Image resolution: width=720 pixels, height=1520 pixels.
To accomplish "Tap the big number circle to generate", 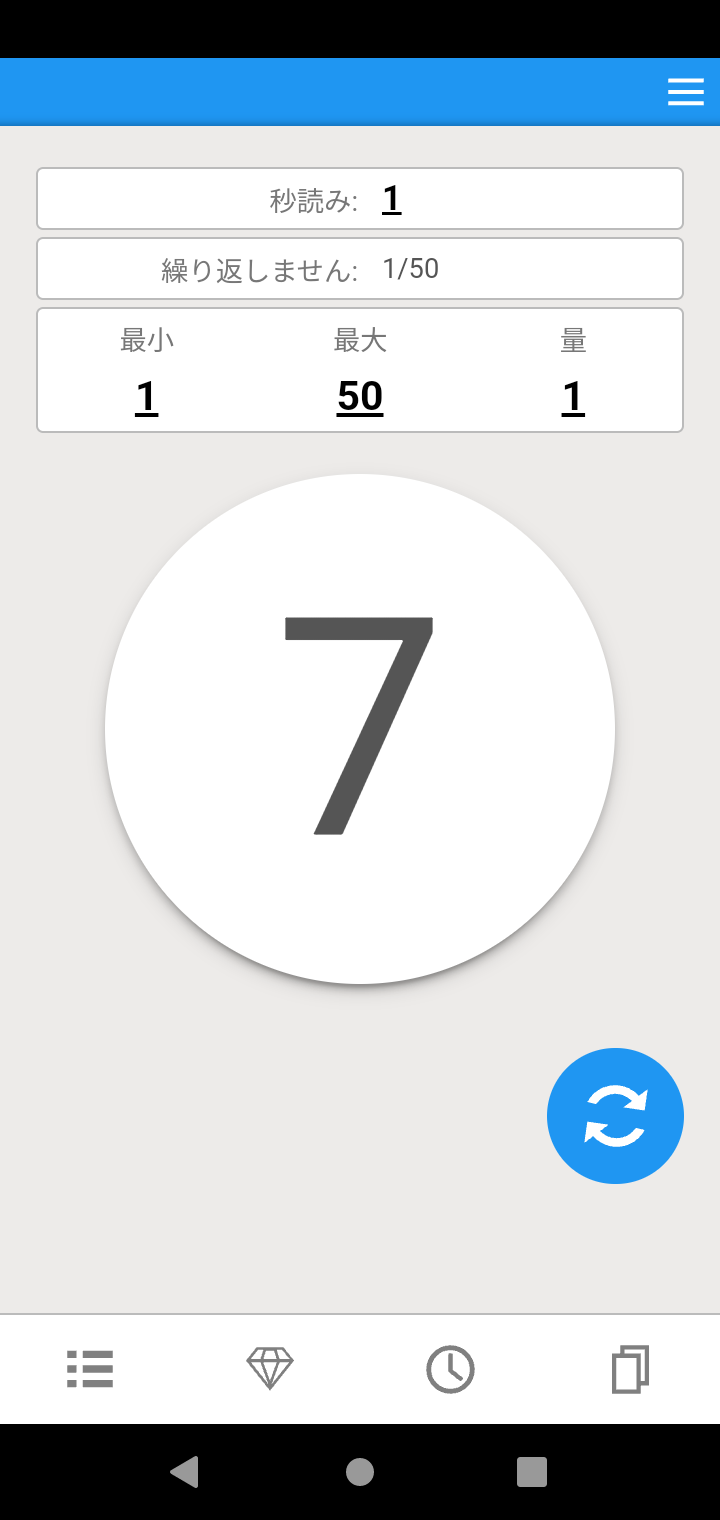I will 360,729.
